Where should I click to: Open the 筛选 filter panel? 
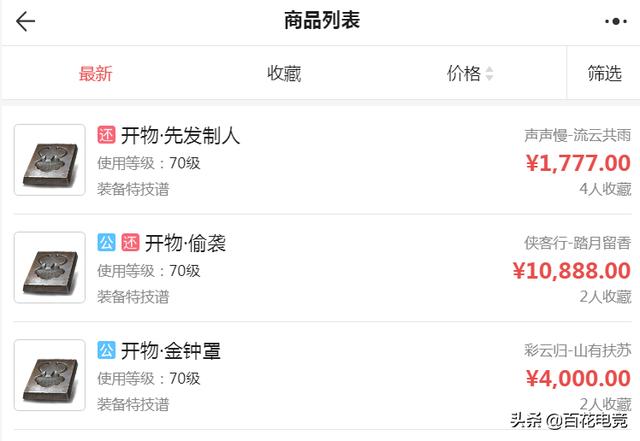click(x=604, y=73)
